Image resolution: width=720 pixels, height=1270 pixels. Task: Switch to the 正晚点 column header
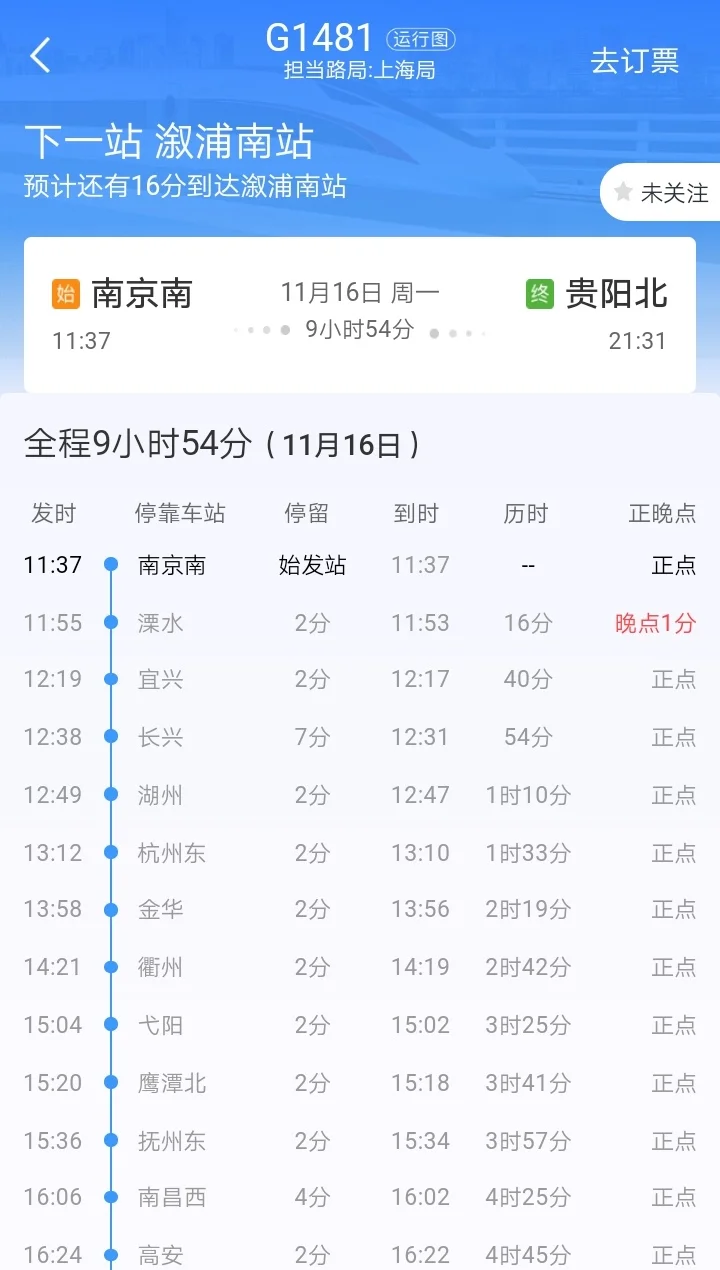[661, 513]
